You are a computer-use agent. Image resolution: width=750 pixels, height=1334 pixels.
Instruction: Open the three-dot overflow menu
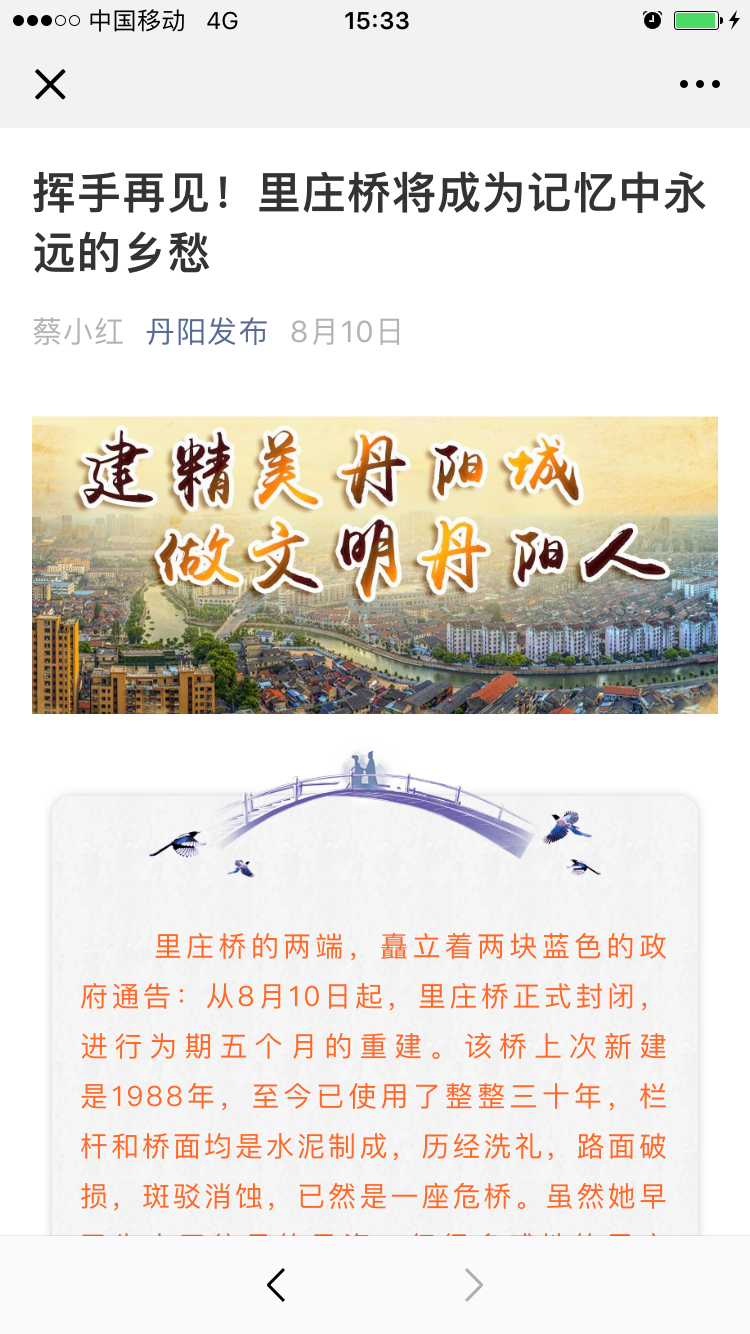click(699, 85)
